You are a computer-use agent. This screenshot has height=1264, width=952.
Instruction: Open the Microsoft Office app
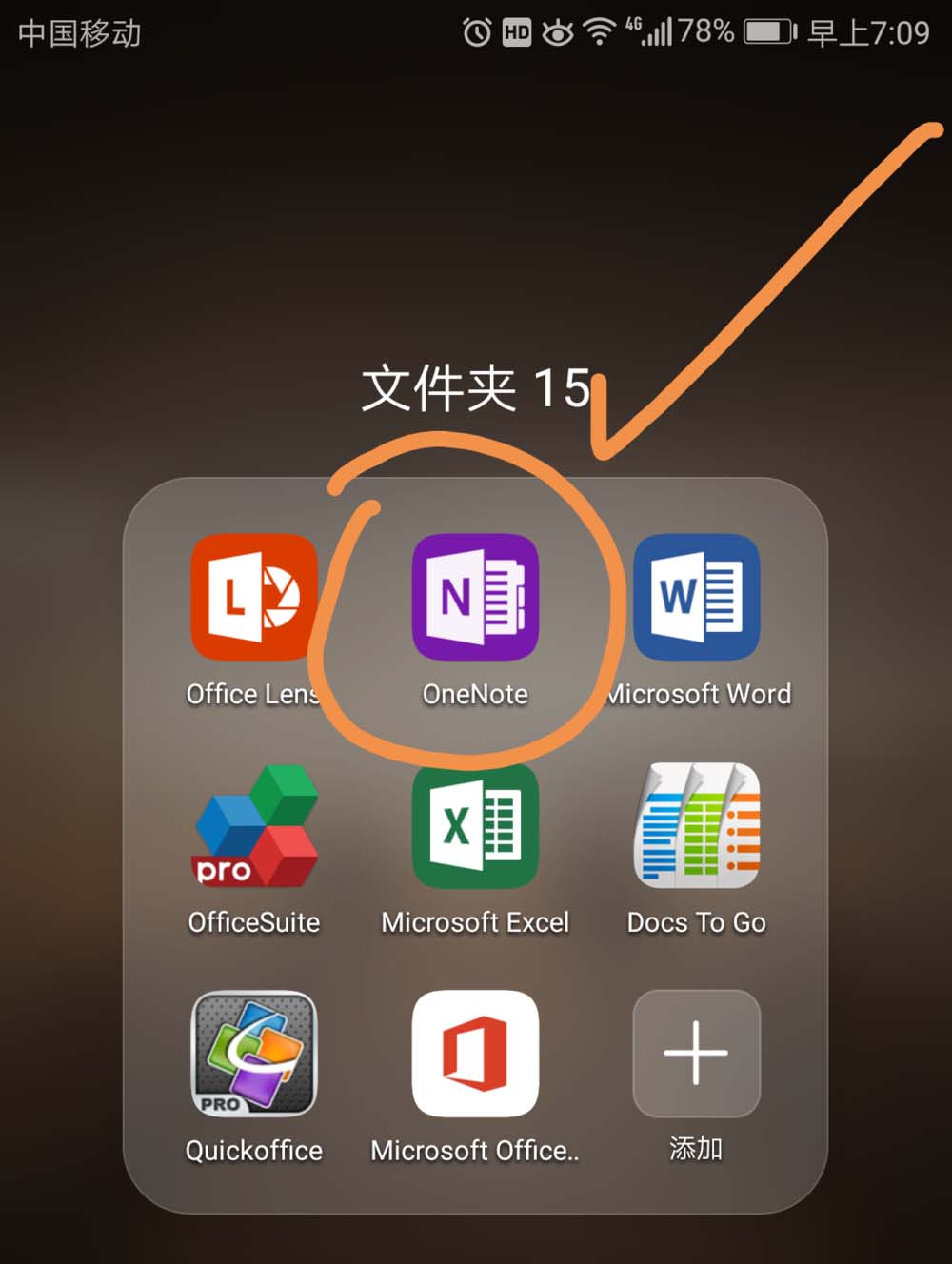click(x=475, y=1053)
